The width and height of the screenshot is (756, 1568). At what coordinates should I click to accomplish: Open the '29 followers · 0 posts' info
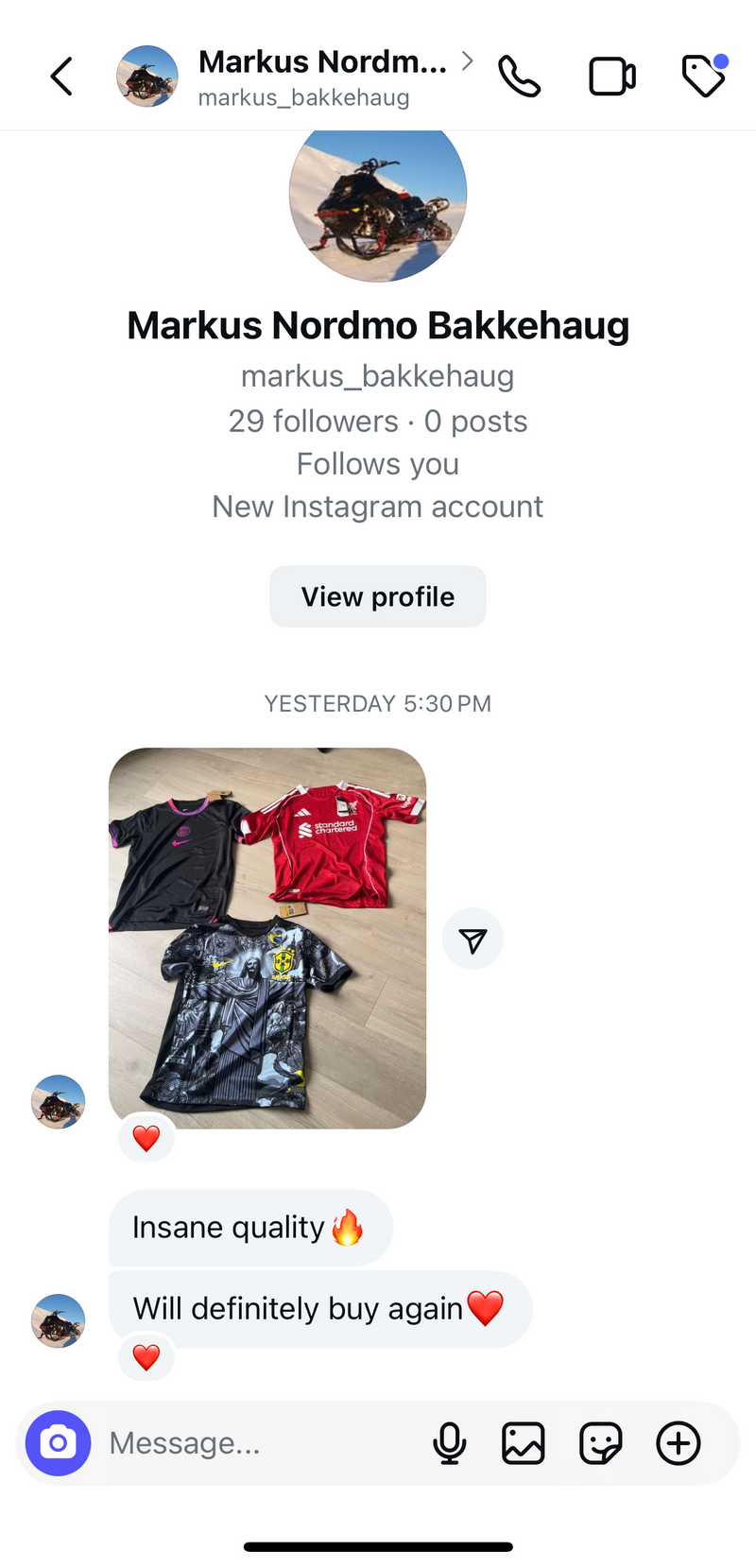click(x=377, y=421)
